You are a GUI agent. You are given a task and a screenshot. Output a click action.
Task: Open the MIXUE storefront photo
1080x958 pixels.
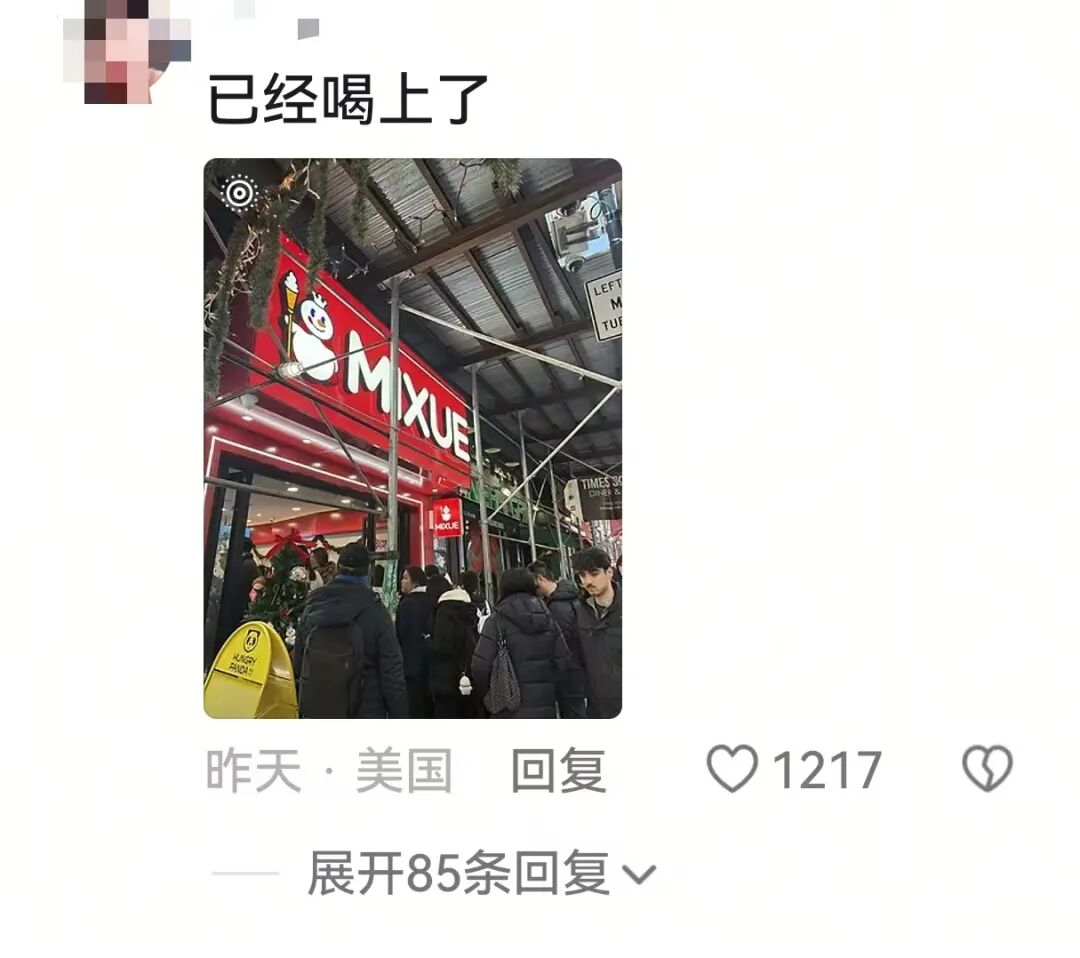(412, 438)
